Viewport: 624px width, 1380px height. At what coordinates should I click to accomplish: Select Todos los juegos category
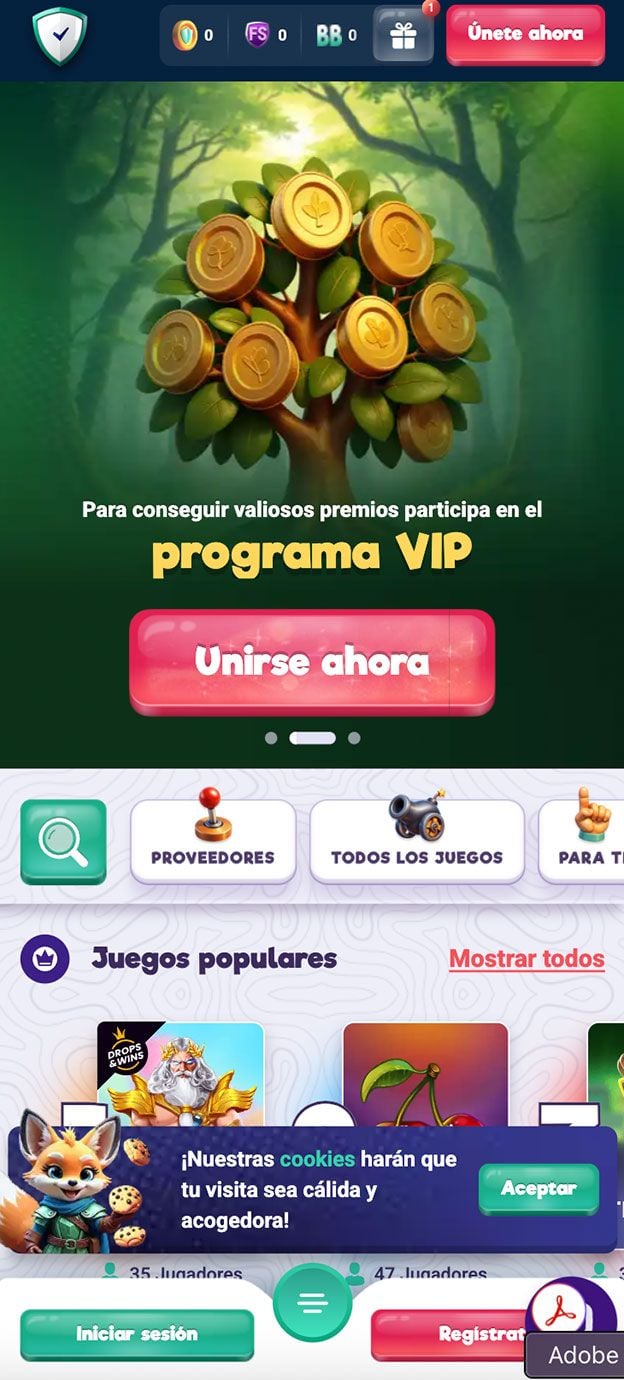417,840
